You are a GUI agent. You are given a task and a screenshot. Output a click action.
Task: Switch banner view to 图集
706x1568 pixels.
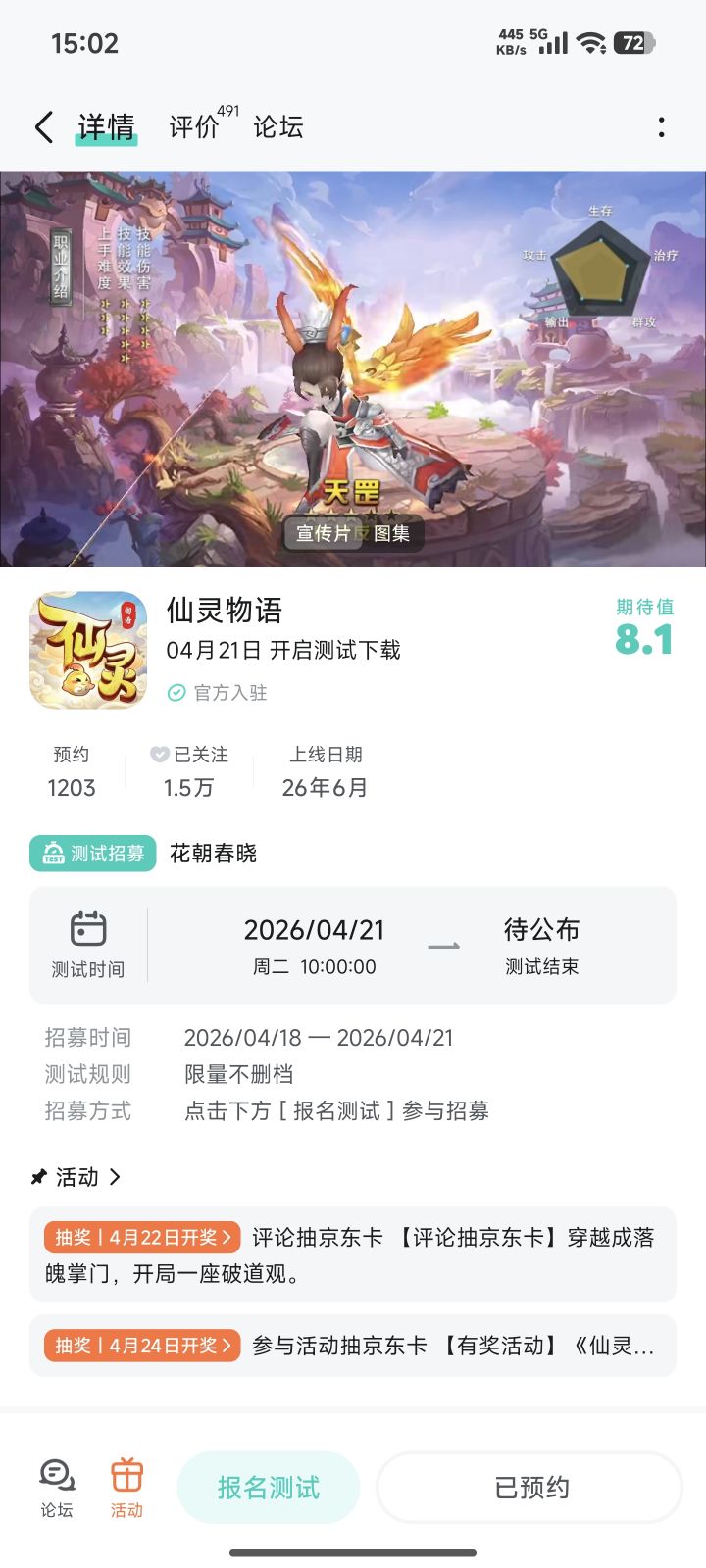pyautogui.click(x=392, y=535)
